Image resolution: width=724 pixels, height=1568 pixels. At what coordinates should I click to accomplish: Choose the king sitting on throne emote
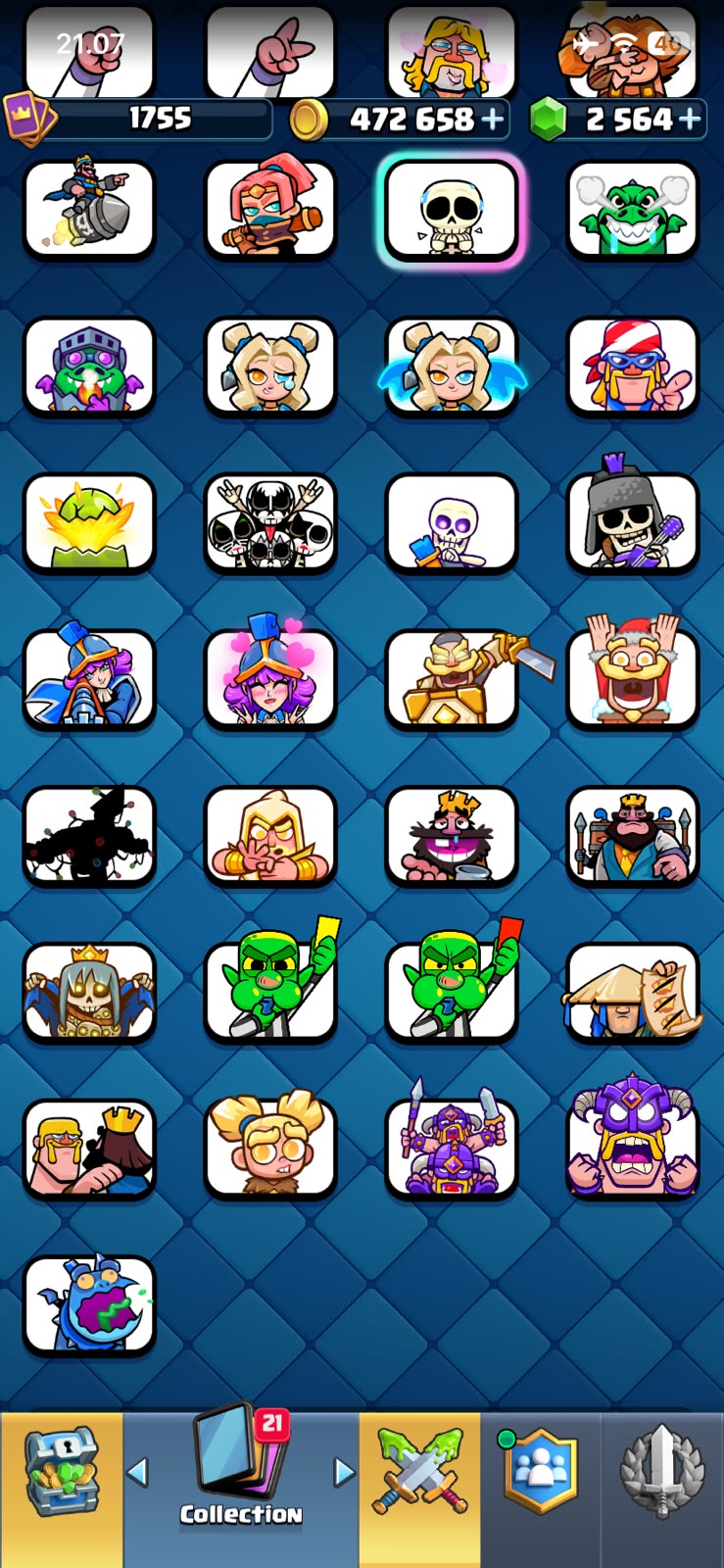633,836
